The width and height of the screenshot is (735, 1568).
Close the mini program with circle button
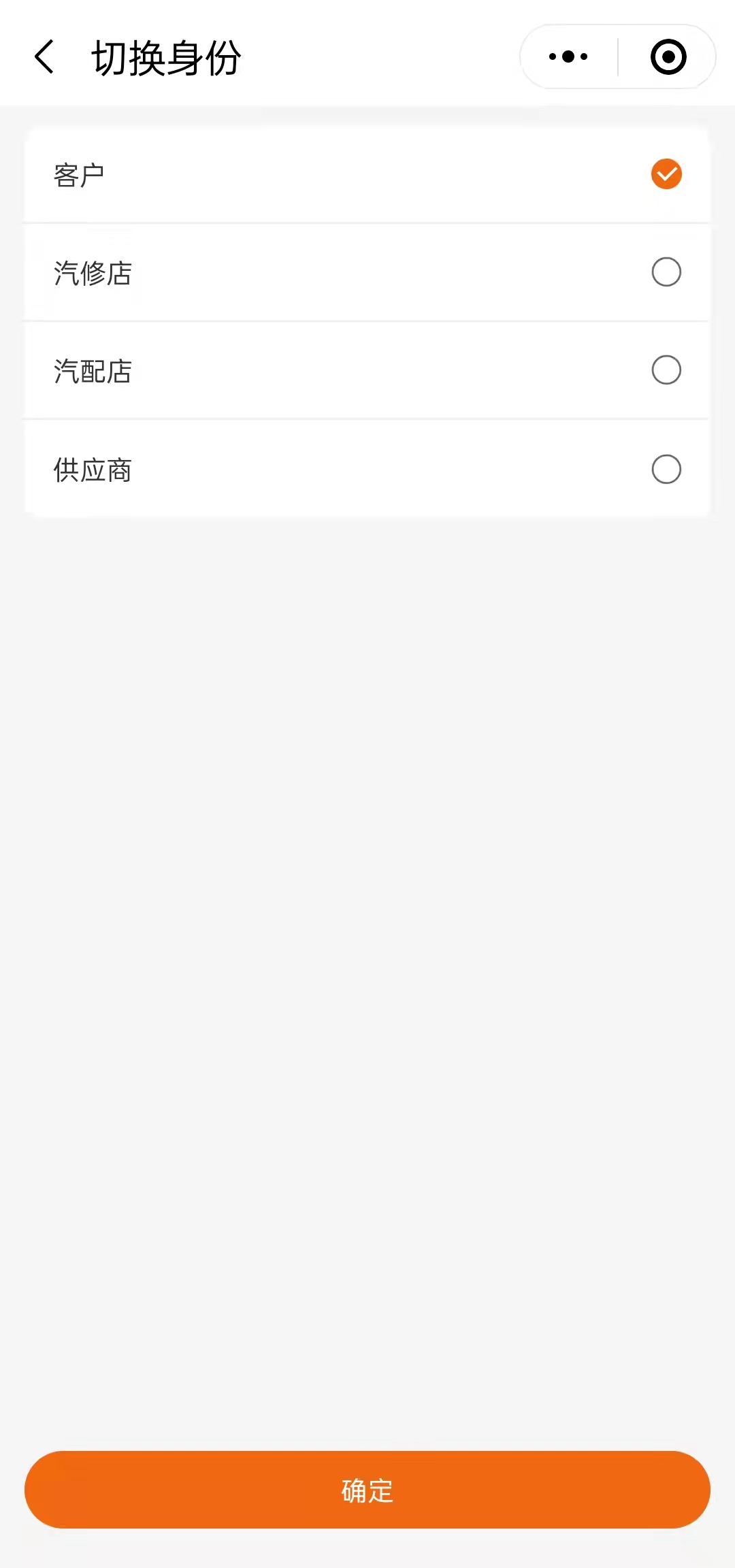668,56
